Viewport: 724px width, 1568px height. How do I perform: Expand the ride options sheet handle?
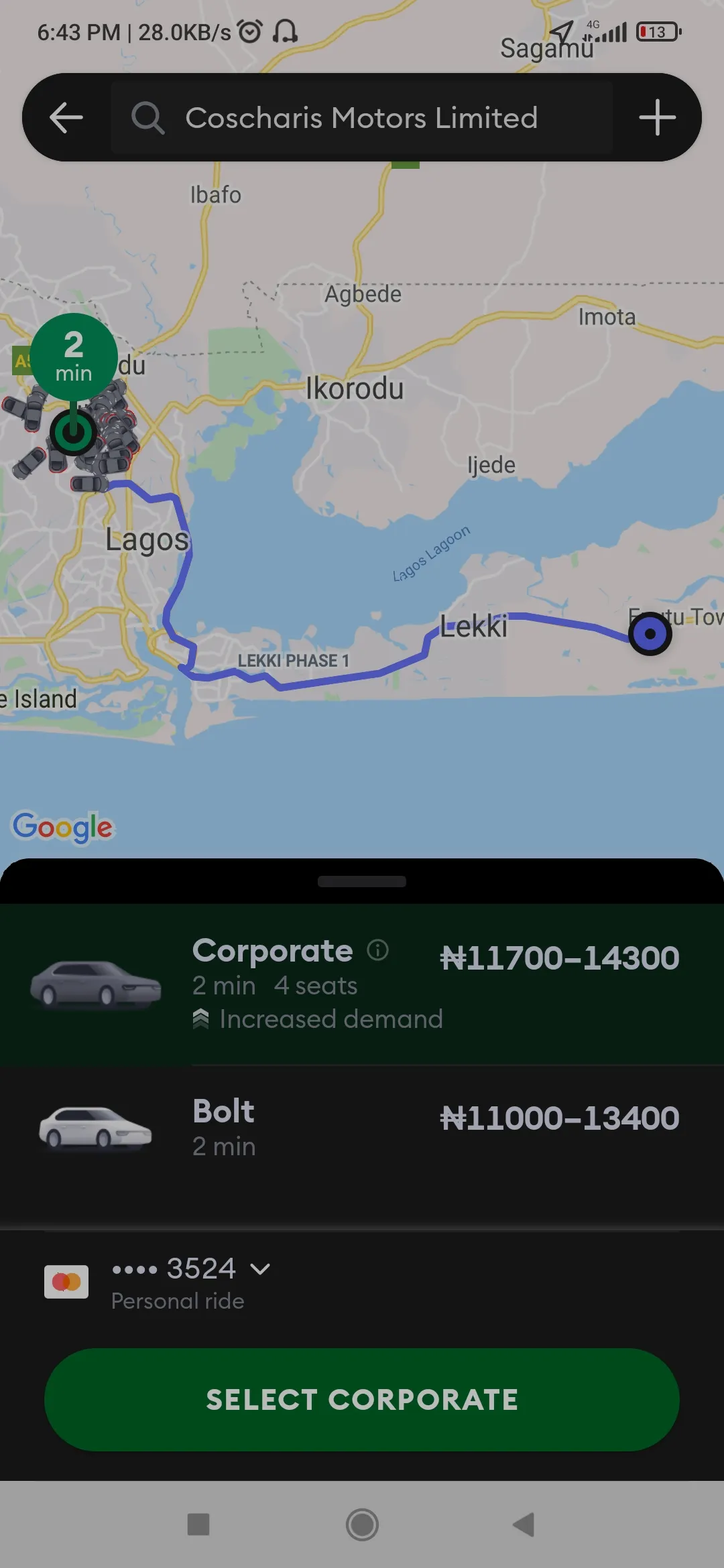click(x=362, y=881)
